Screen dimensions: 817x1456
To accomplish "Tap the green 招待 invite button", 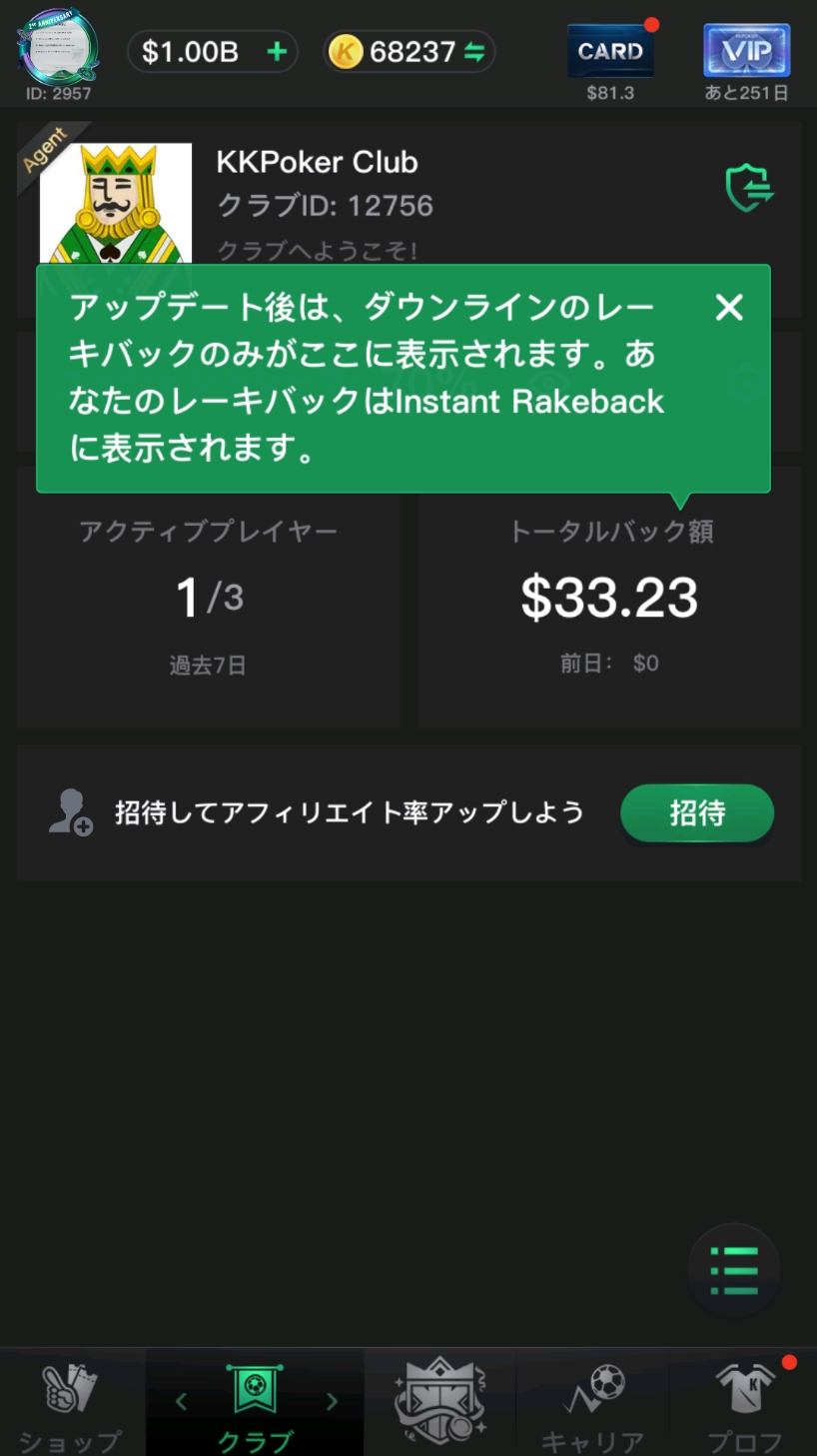I will (697, 812).
